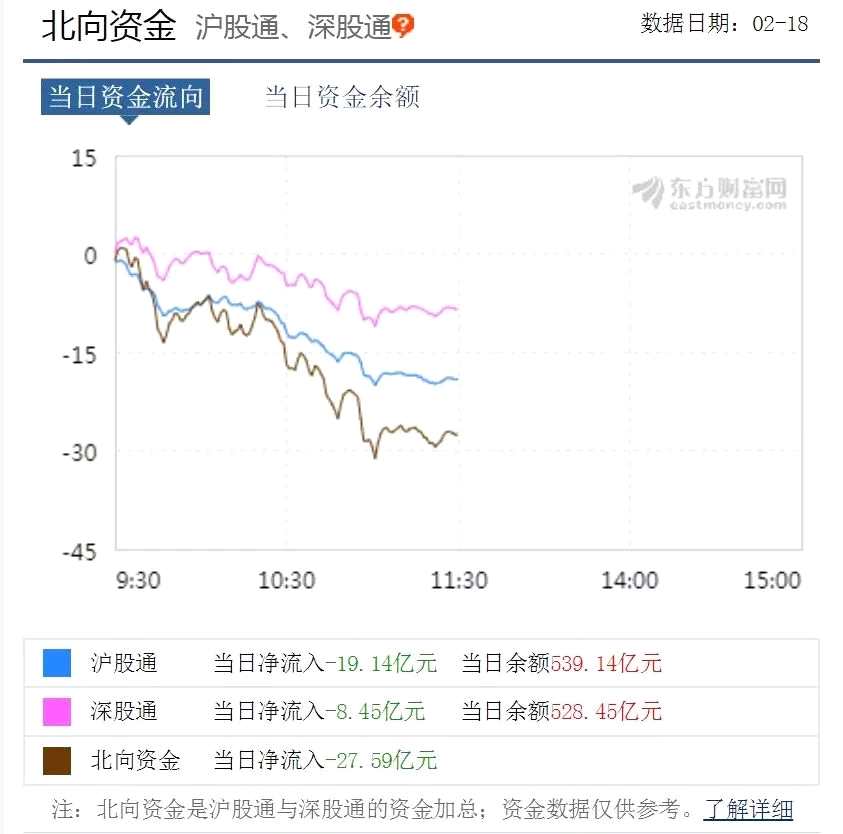This screenshot has height=834, width=843.
Task: Switch to the 当日资金余额 tab
Action: (341, 97)
